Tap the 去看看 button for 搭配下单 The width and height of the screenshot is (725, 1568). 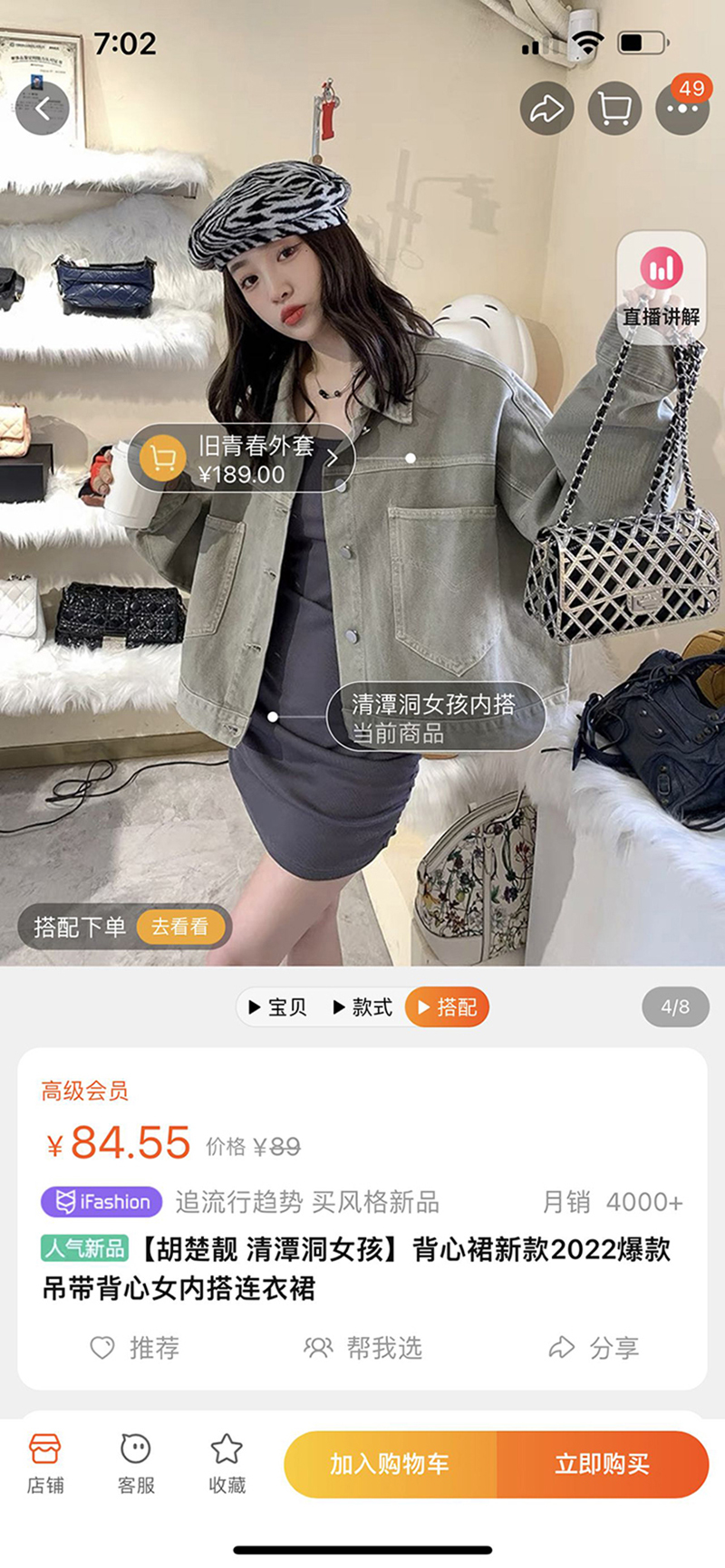(x=179, y=927)
